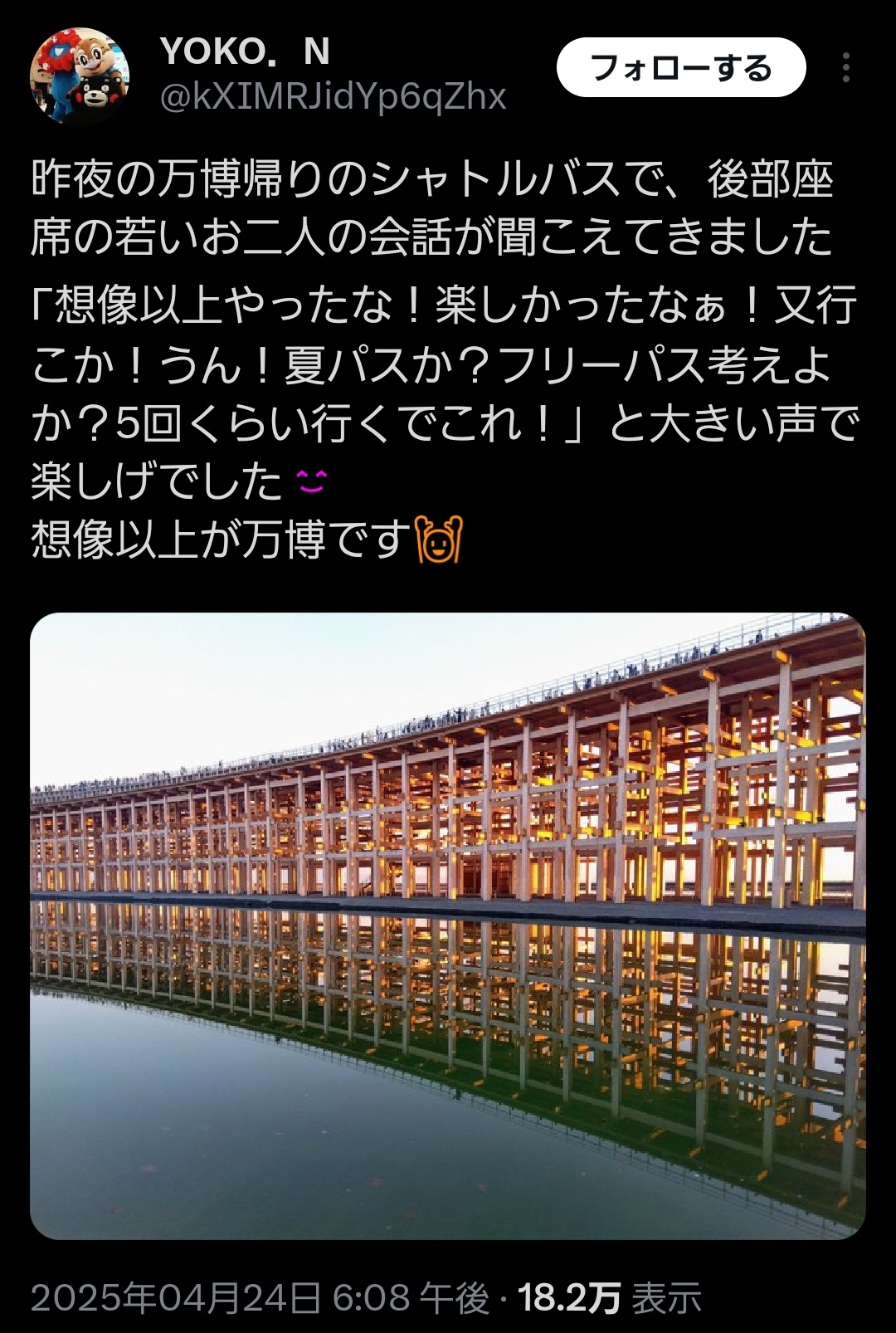Tap the @kXIMRJidYp6qZhx username
896x1333 pixels.
coord(333,98)
